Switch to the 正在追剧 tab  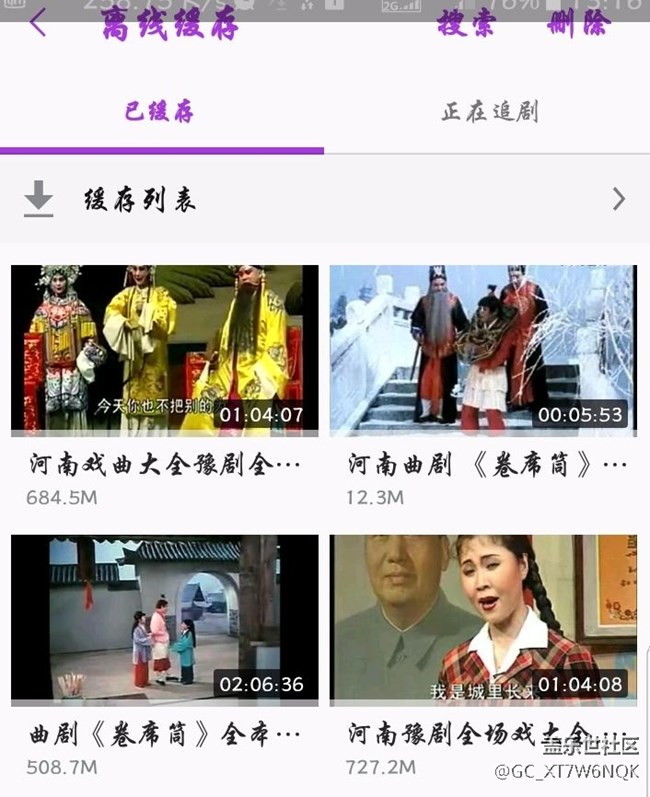[x=489, y=112]
